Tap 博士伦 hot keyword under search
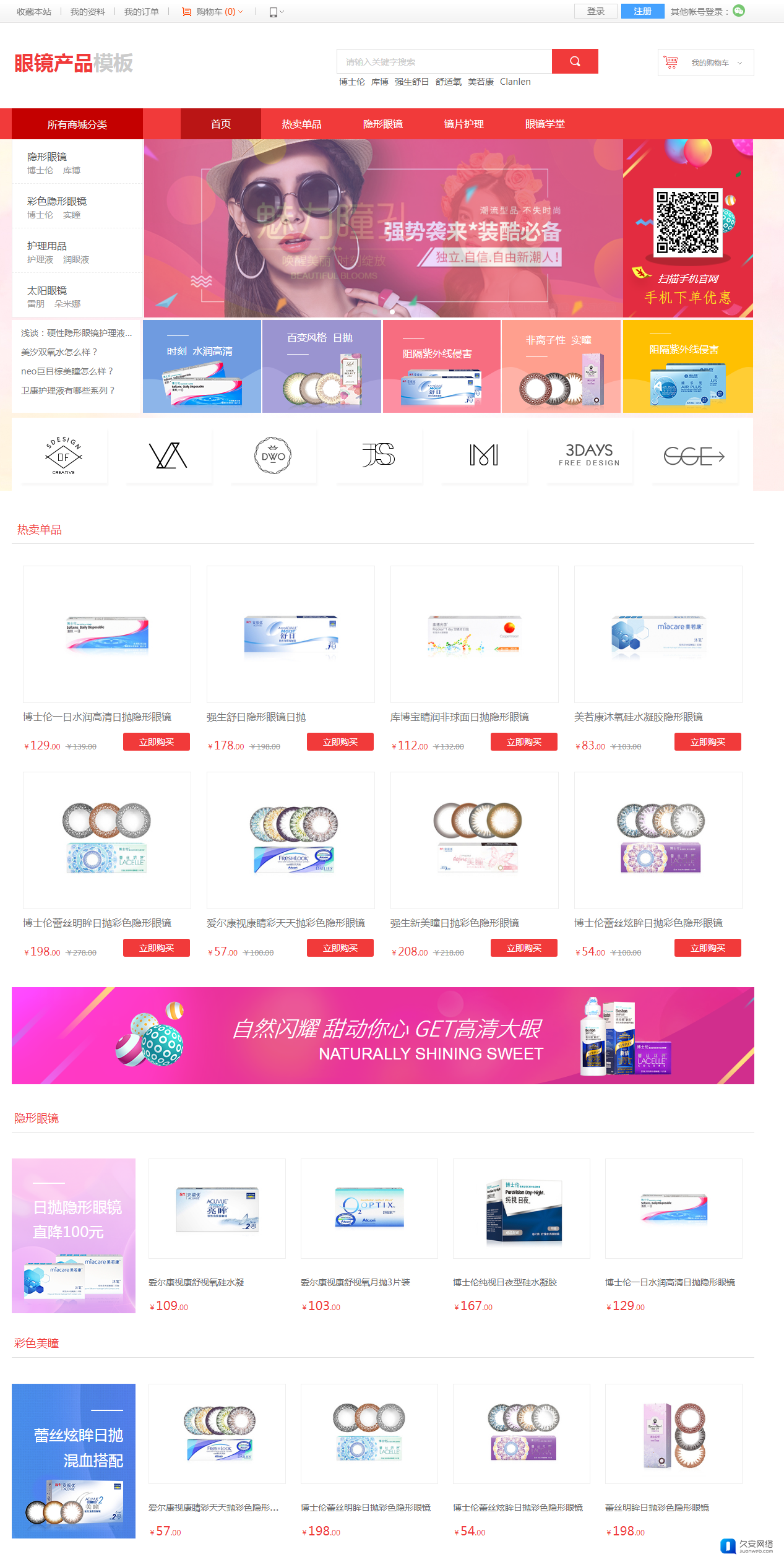784x1562 pixels. pos(352,82)
